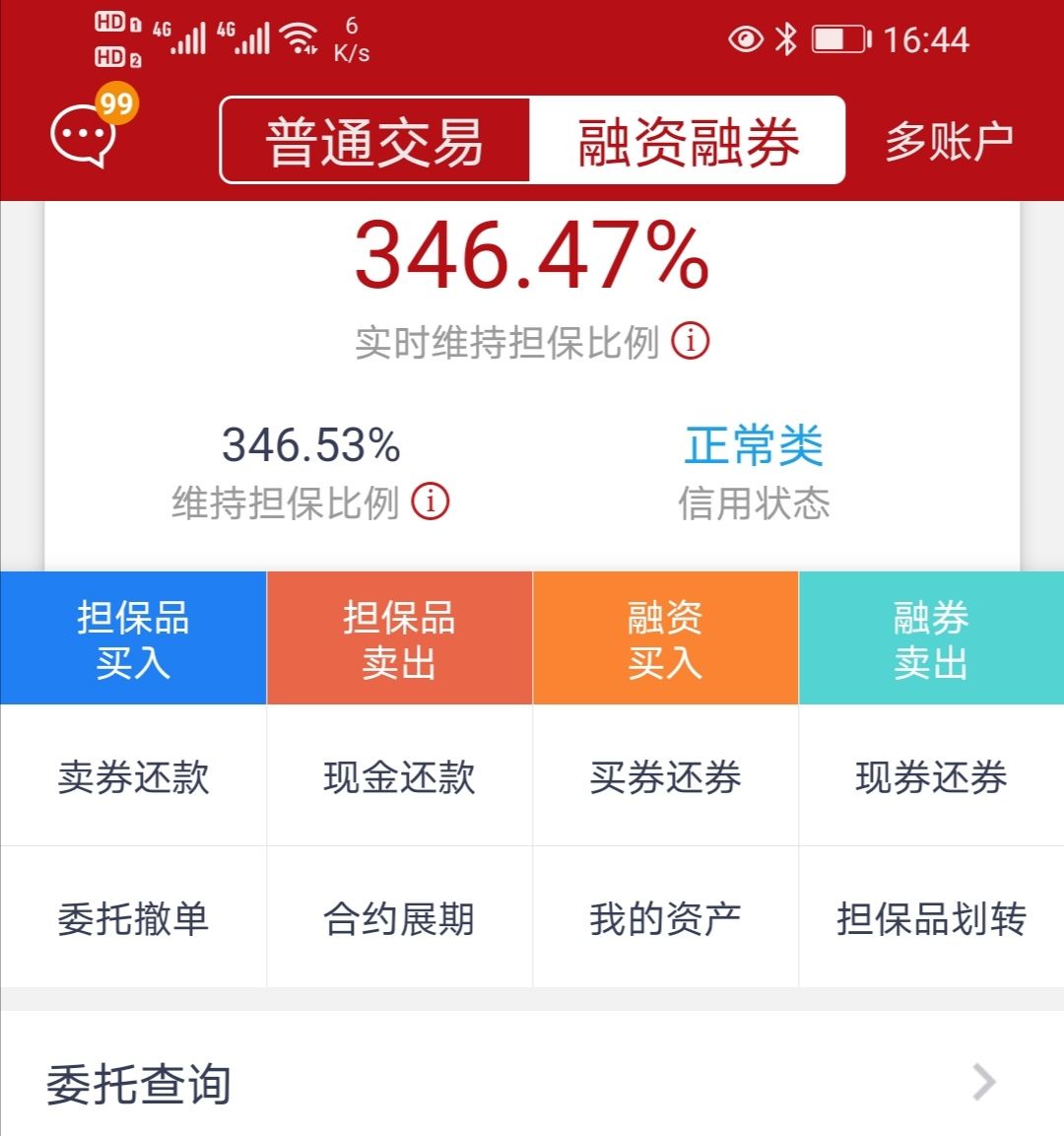Show info for 实时维持担保比例
This screenshot has width=1064, height=1136.
pyautogui.click(x=691, y=342)
